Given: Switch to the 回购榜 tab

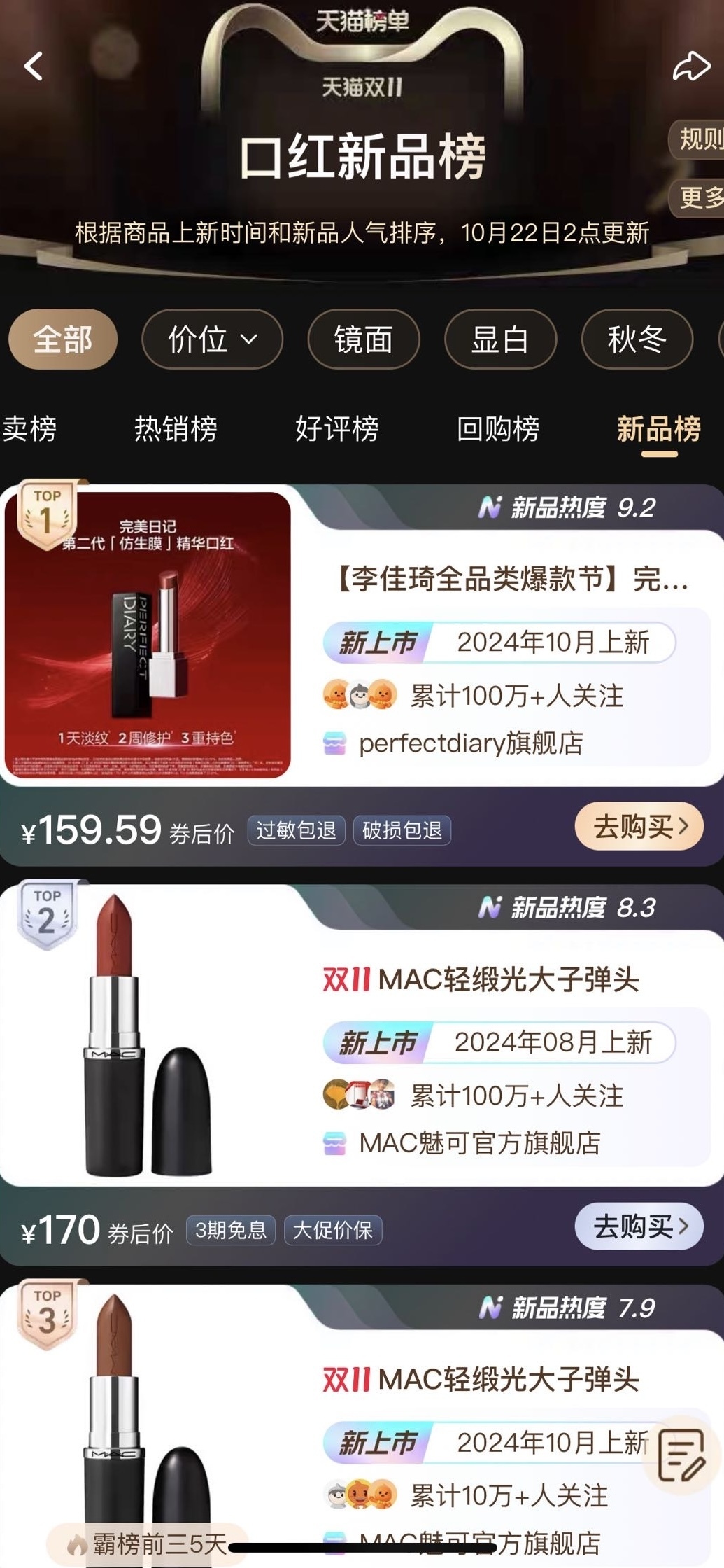Looking at the screenshot, I should [x=498, y=428].
